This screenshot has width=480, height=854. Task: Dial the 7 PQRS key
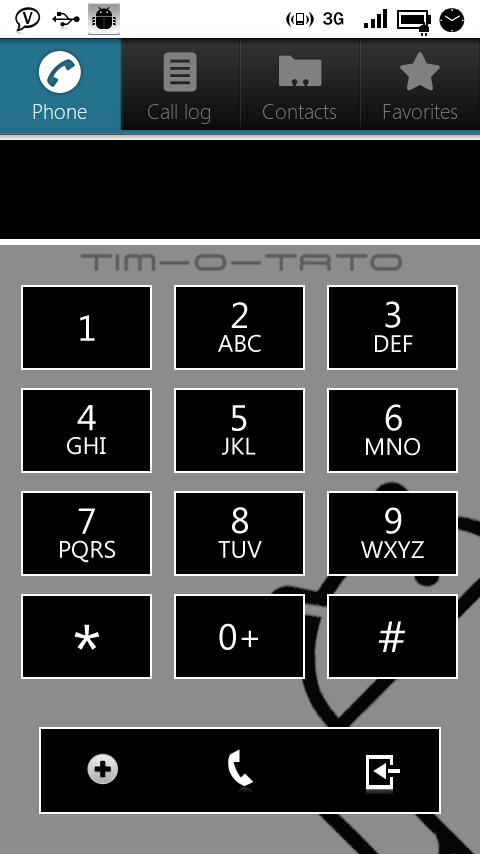pos(87,533)
